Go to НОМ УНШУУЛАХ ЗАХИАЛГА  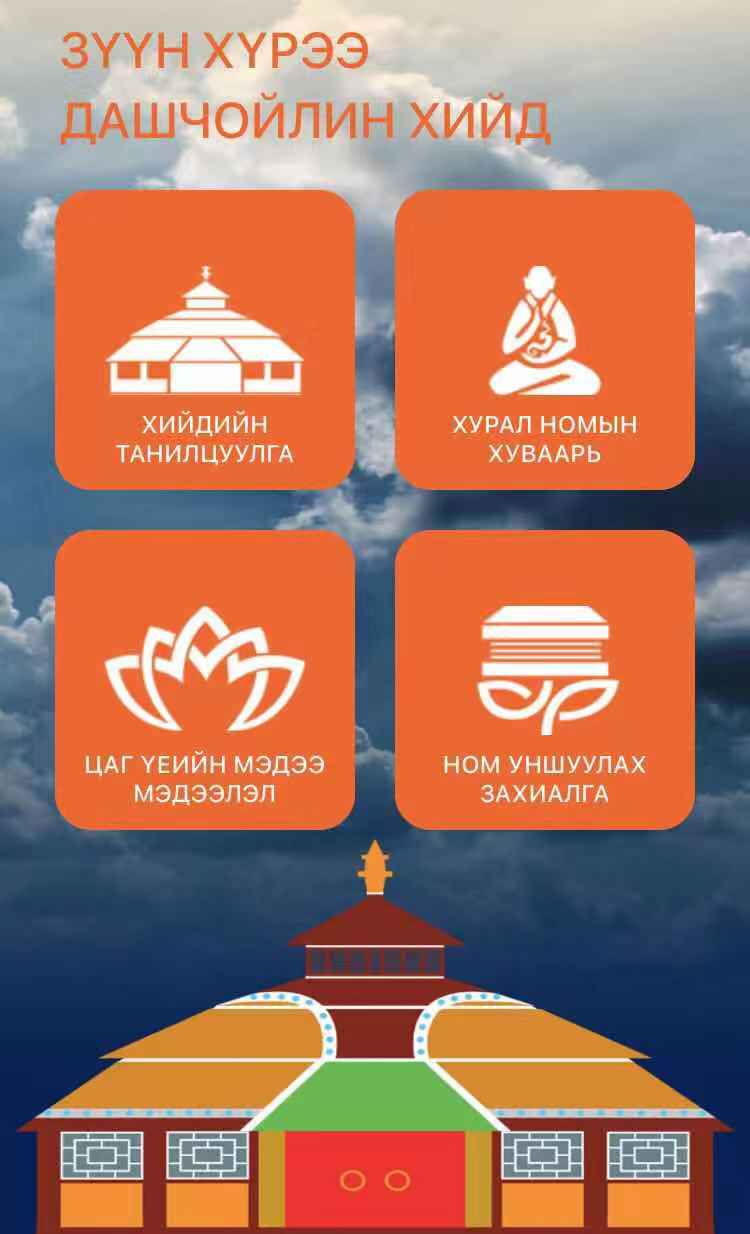coord(545,680)
